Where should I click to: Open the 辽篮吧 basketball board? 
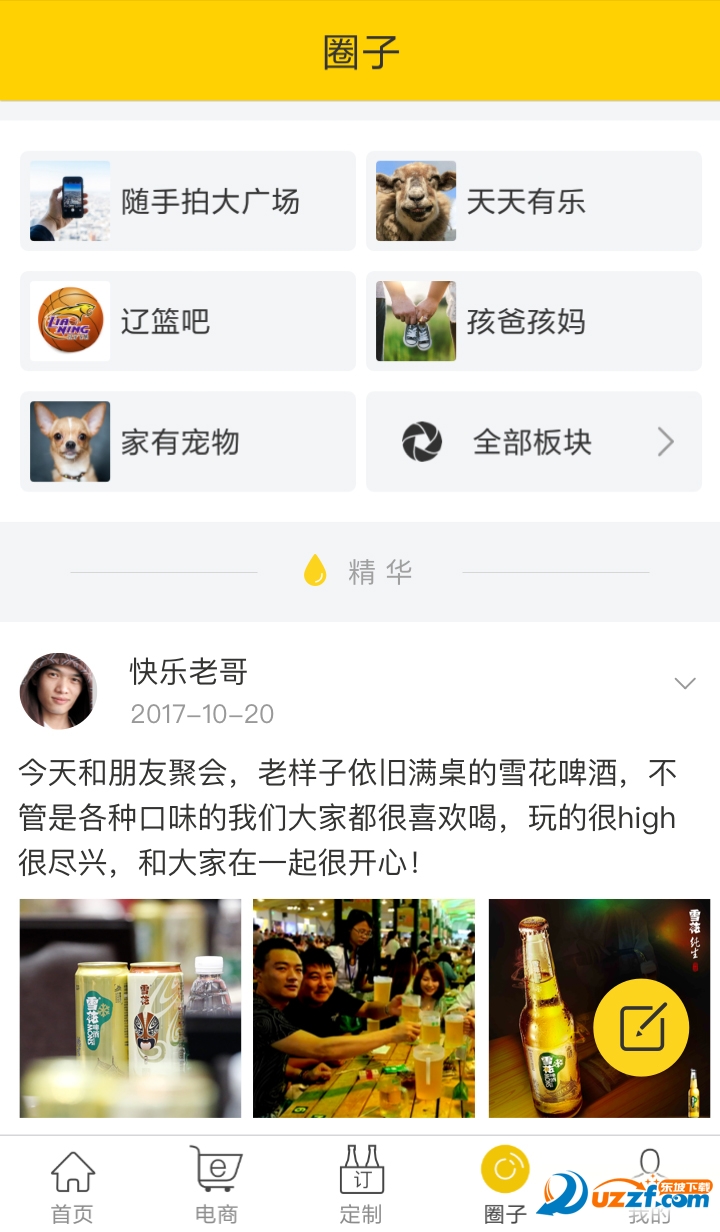pyautogui.click(x=187, y=321)
